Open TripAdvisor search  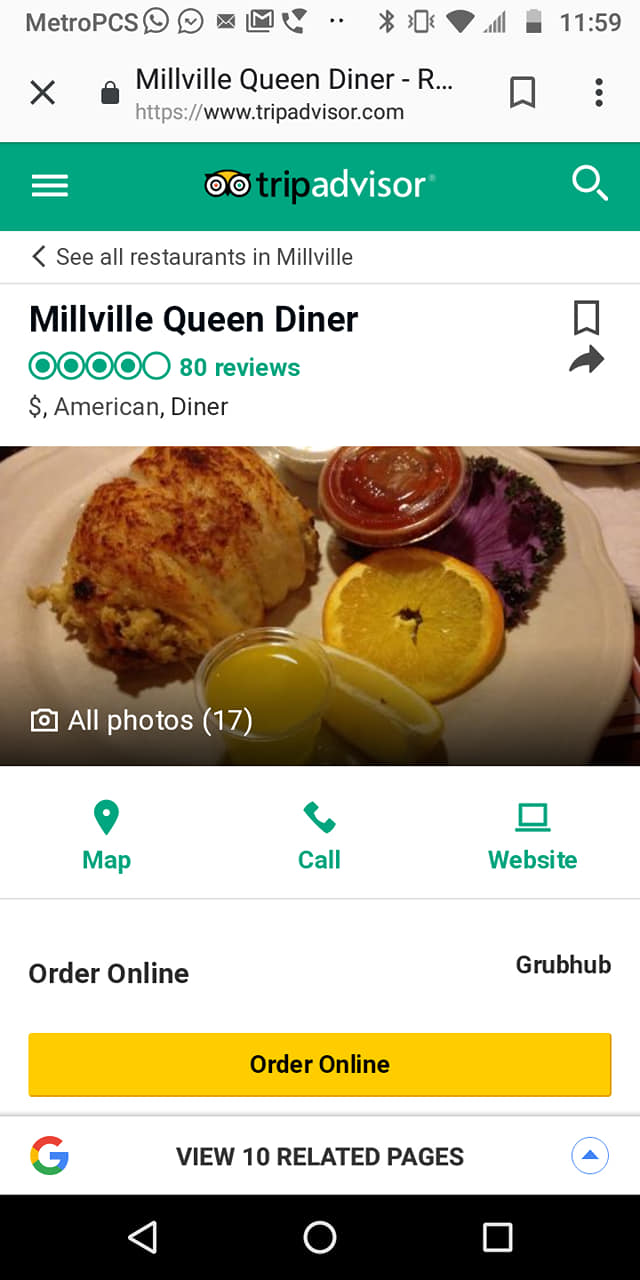tap(589, 184)
